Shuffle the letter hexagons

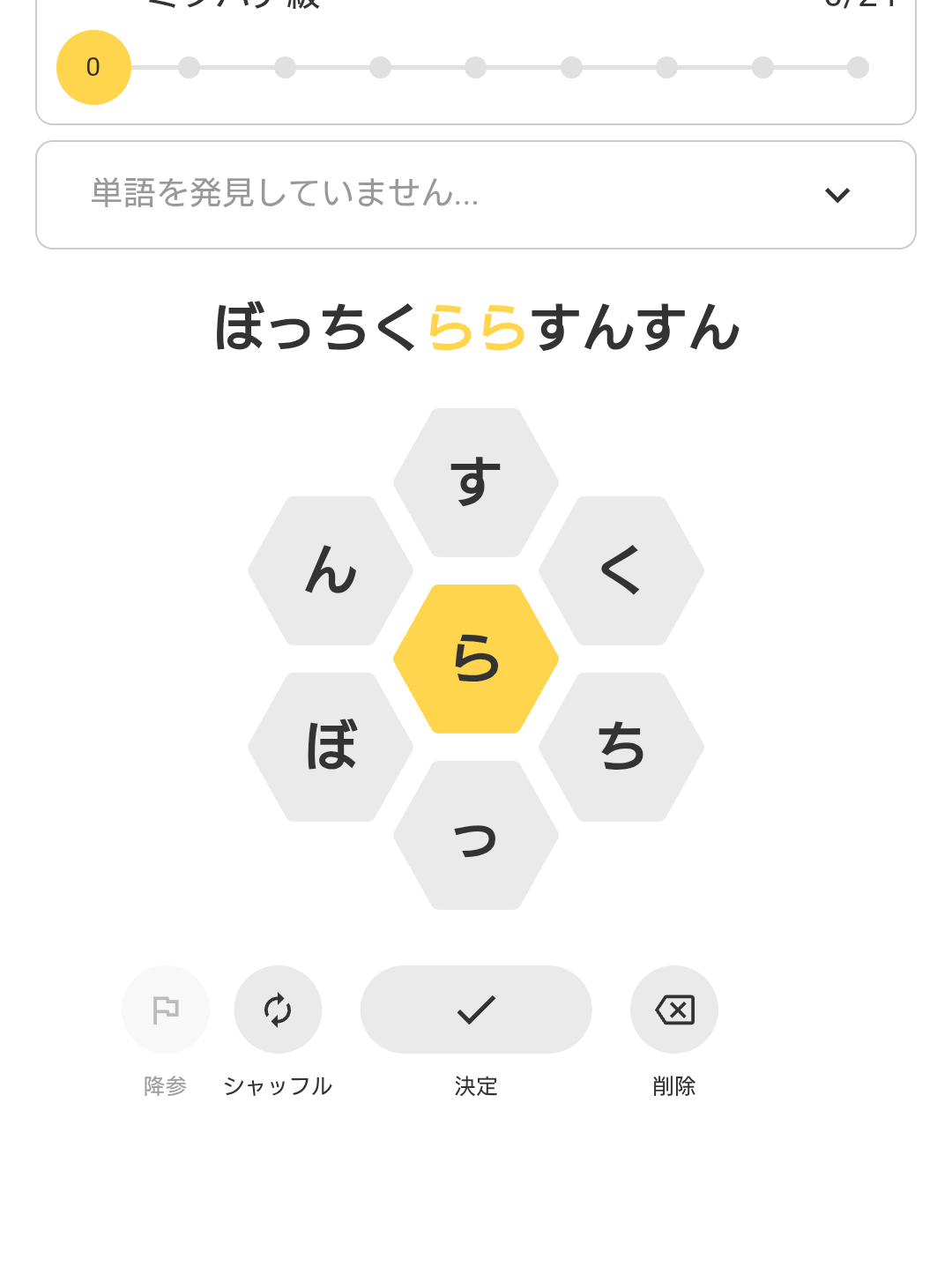[278, 1010]
